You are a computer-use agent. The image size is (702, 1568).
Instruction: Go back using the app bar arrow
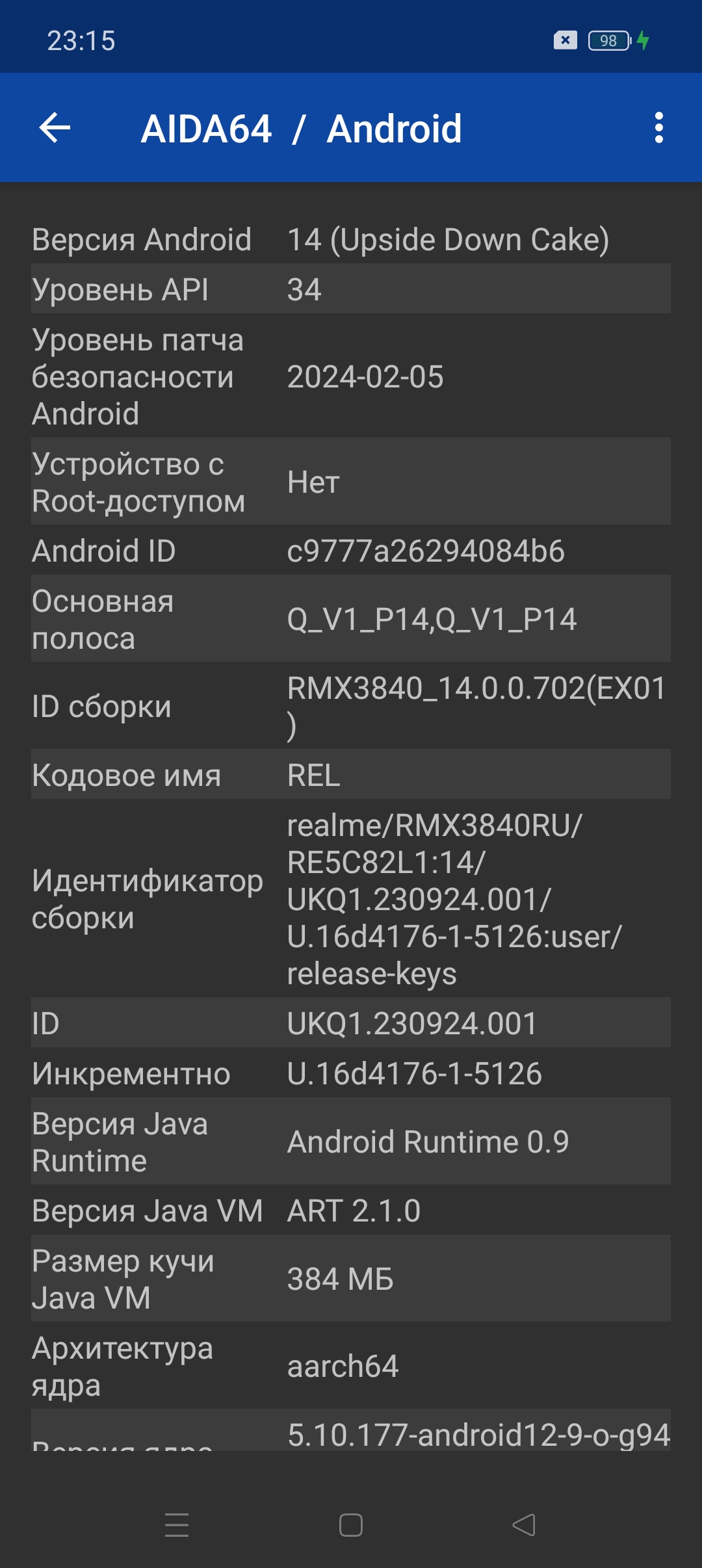(x=55, y=127)
